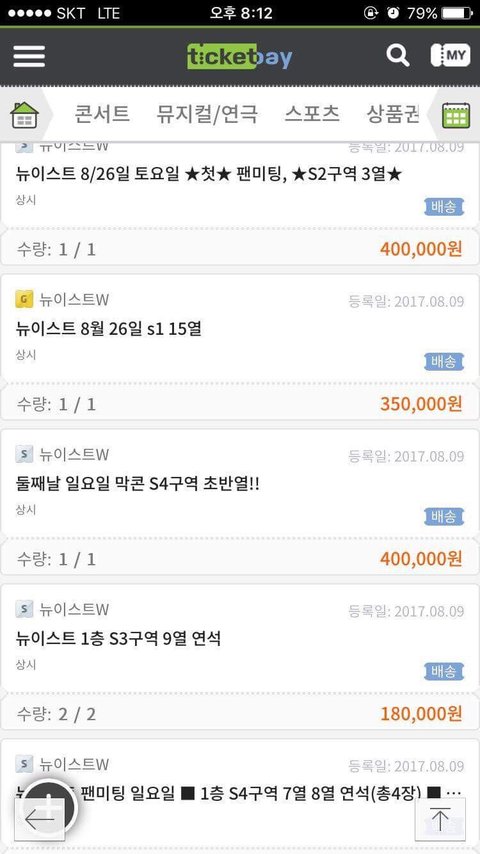480x854 pixels.
Task: Select the 상품권 category
Action: (x=393, y=114)
